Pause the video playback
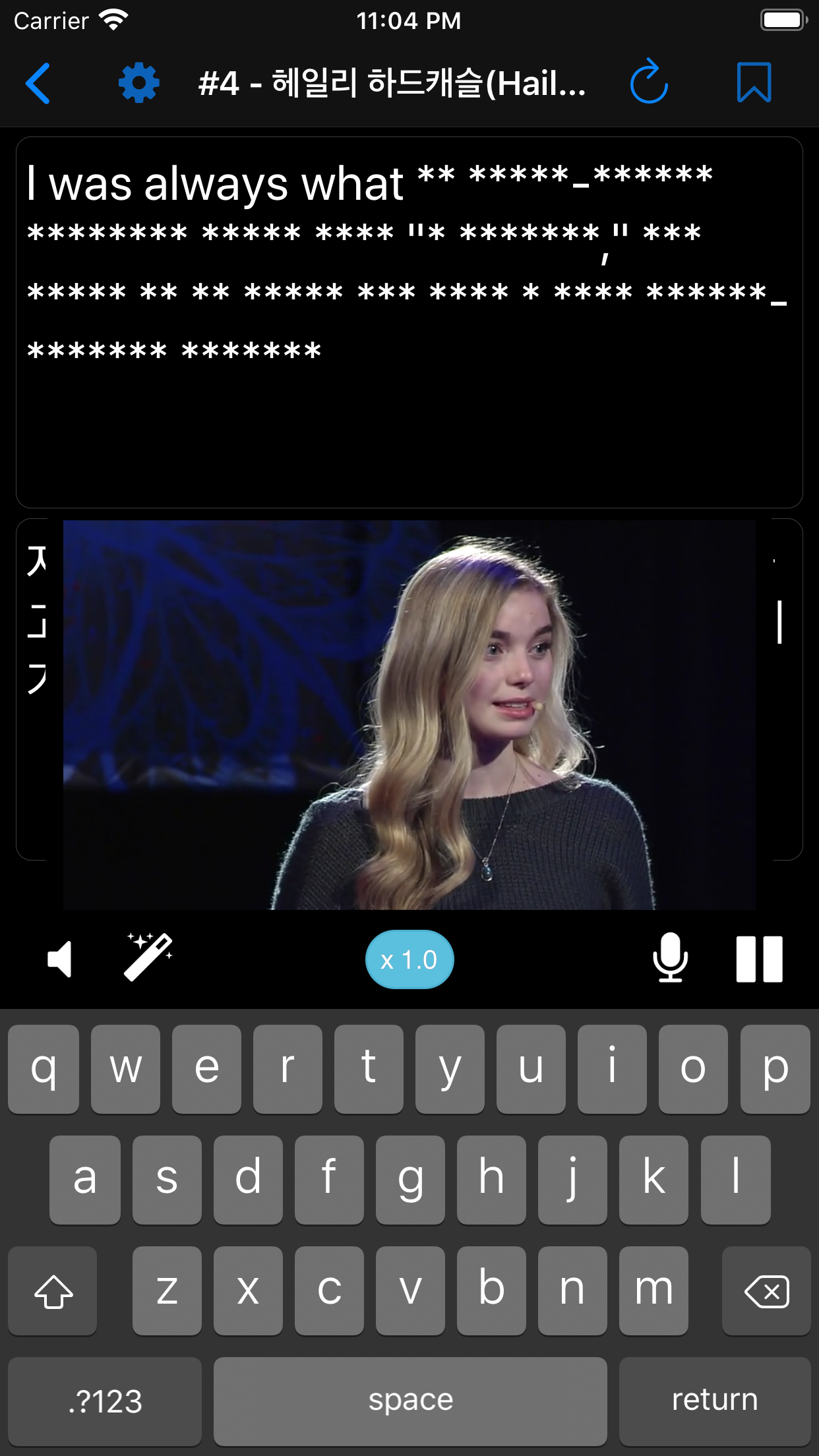The image size is (819, 1456). coord(759,959)
